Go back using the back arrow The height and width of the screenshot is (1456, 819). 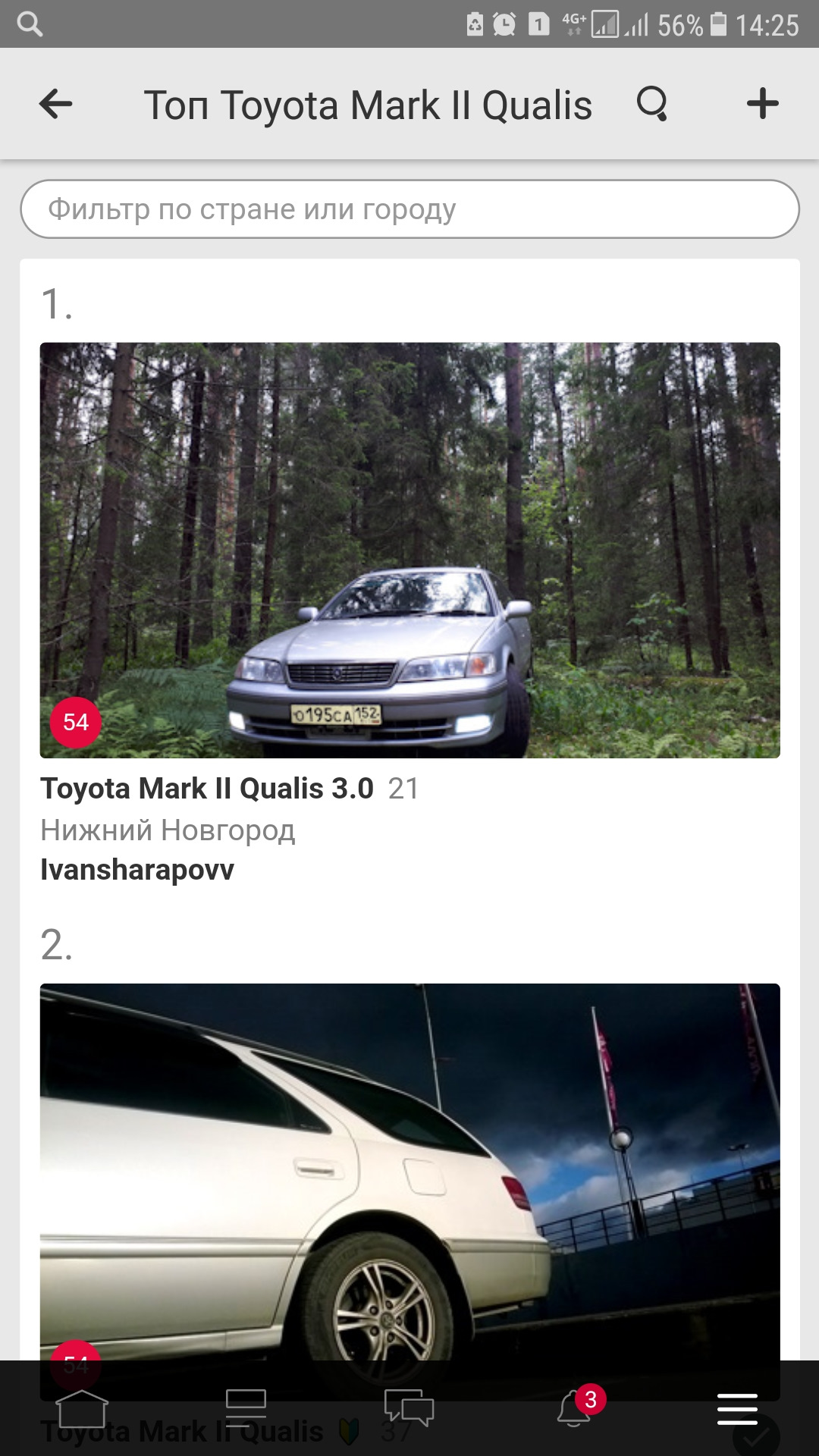55,105
